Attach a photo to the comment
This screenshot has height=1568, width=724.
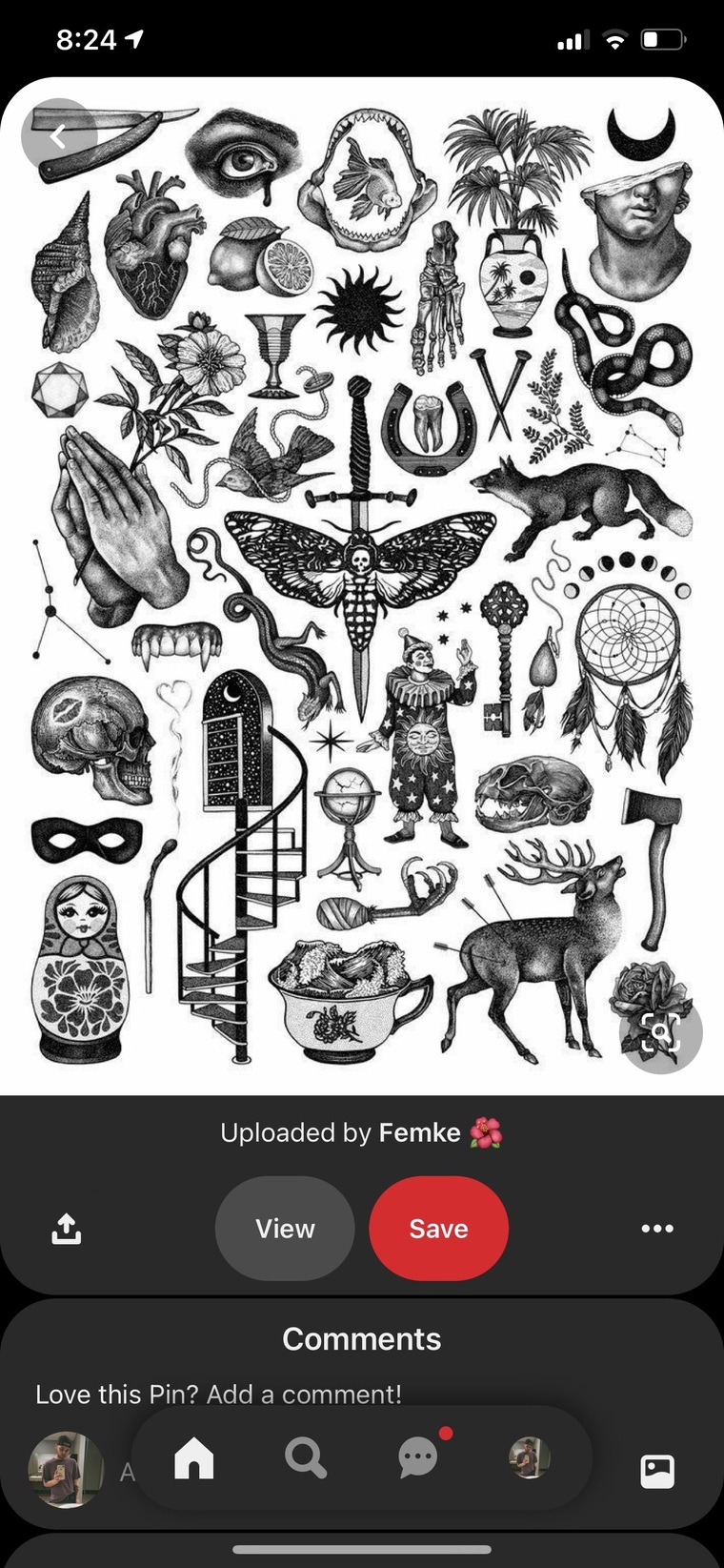pyautogui.click(x=657, y=1471)
